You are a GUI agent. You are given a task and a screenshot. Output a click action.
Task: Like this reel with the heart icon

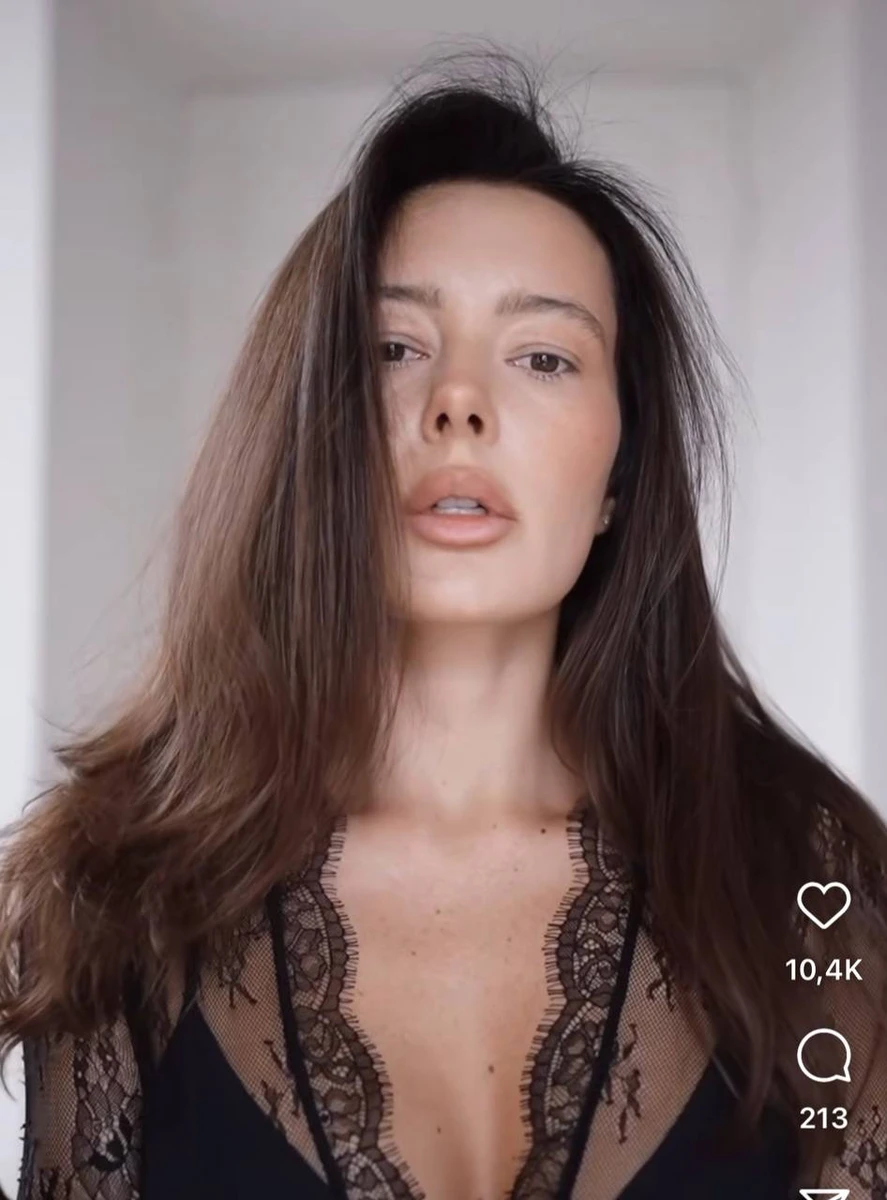(x=823, y=905)
